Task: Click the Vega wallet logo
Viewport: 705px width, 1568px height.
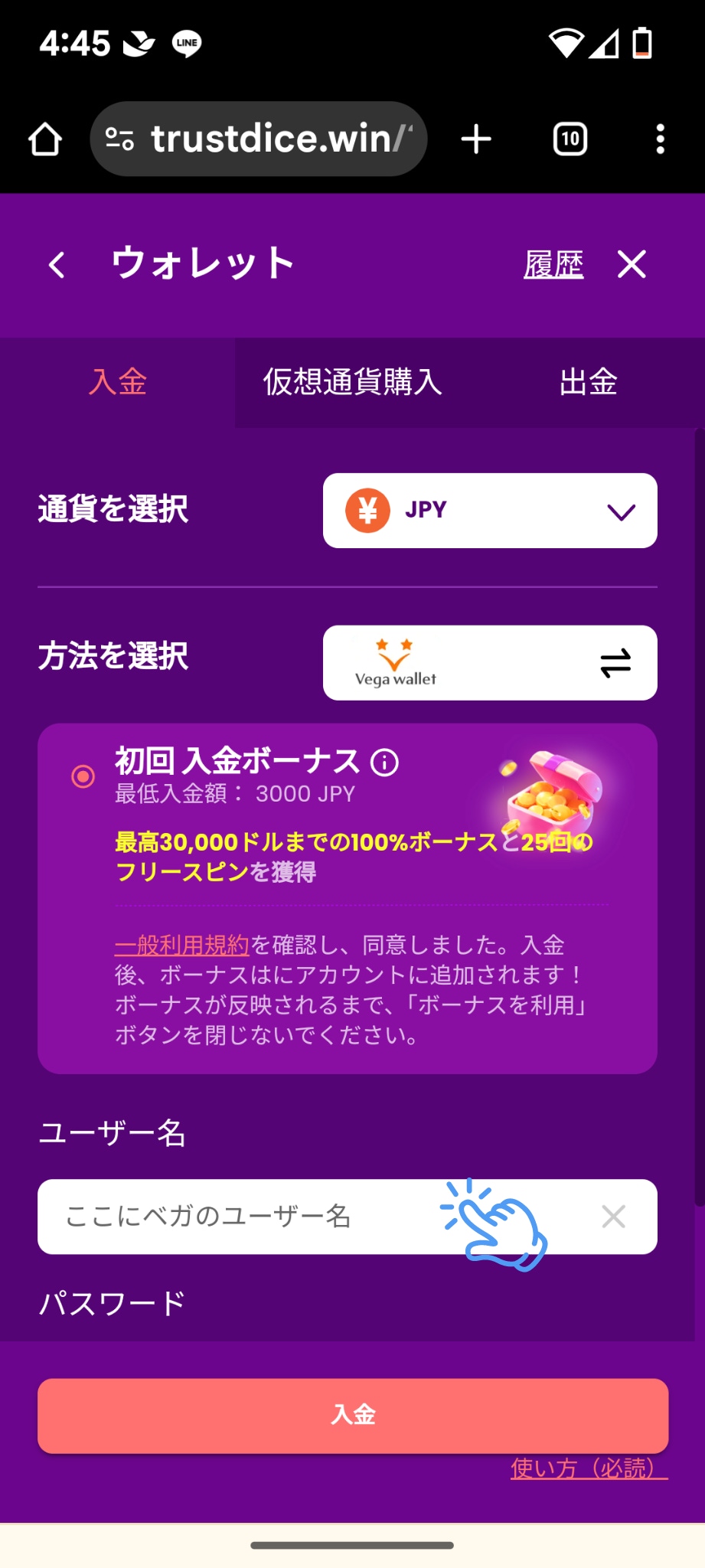Action: point(393,661)
